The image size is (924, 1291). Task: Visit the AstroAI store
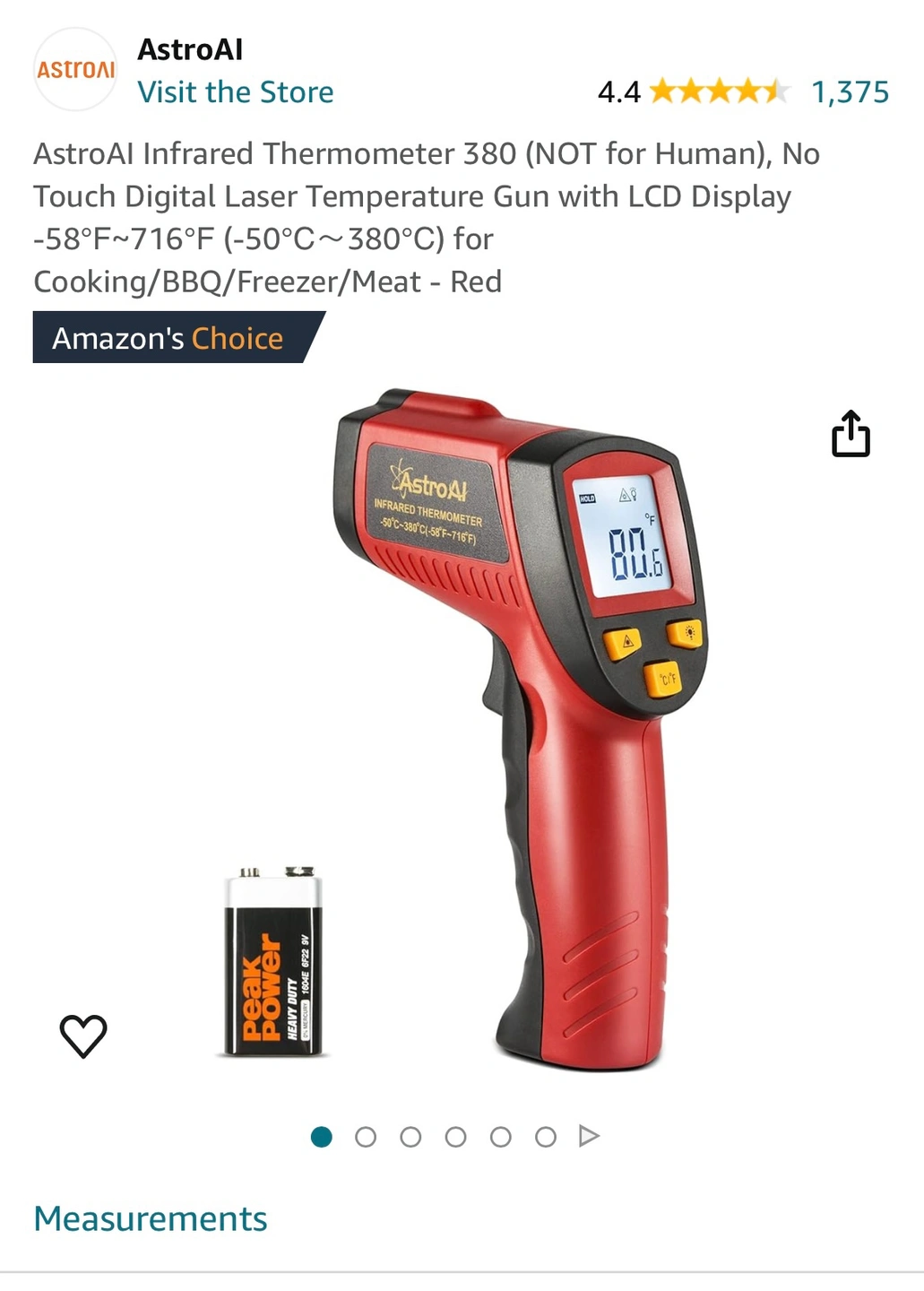tap(235, 92)
